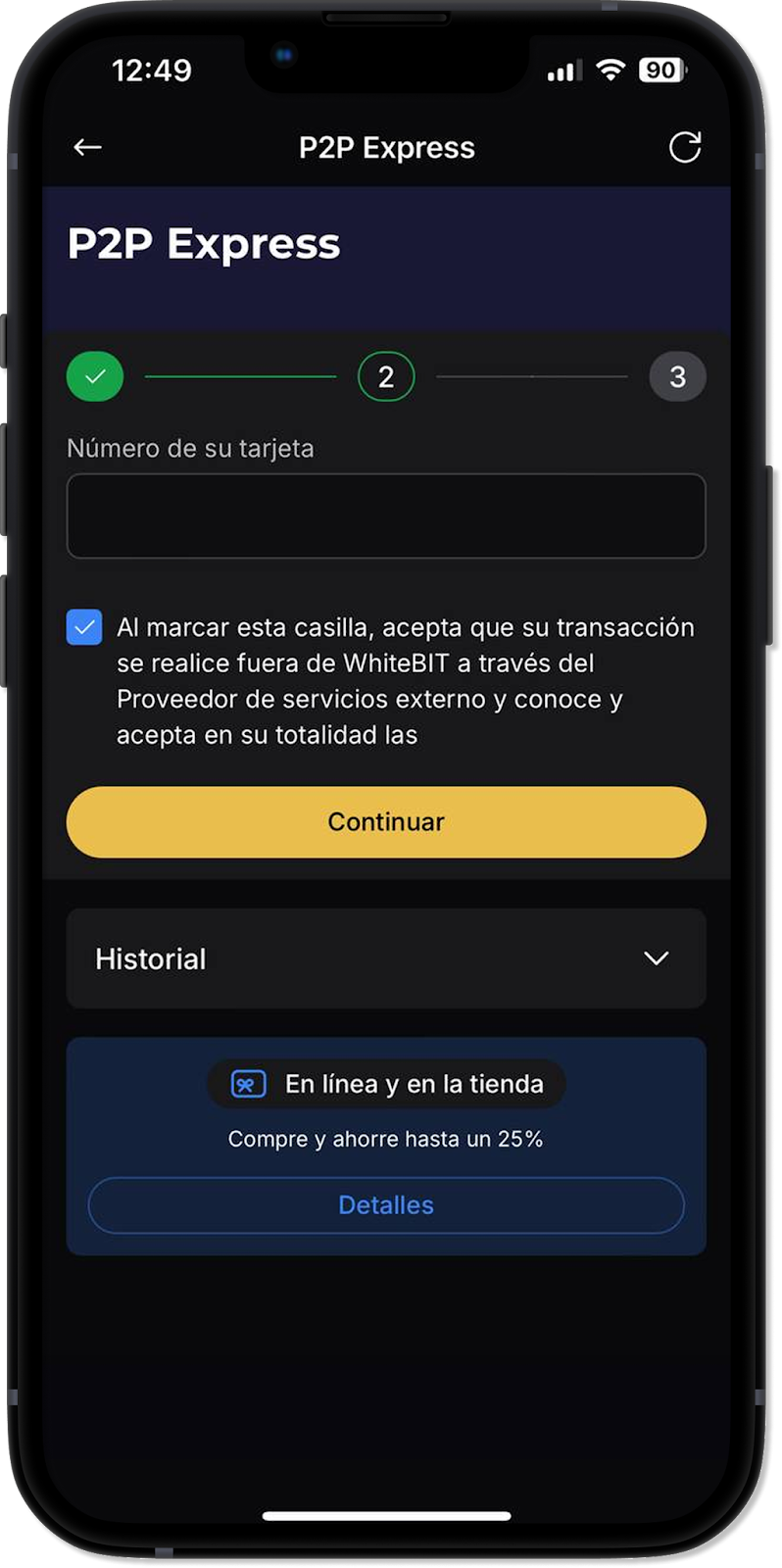Refresh the P2P Express page
The image size is (782, 1568).
(x=684, y=147)
